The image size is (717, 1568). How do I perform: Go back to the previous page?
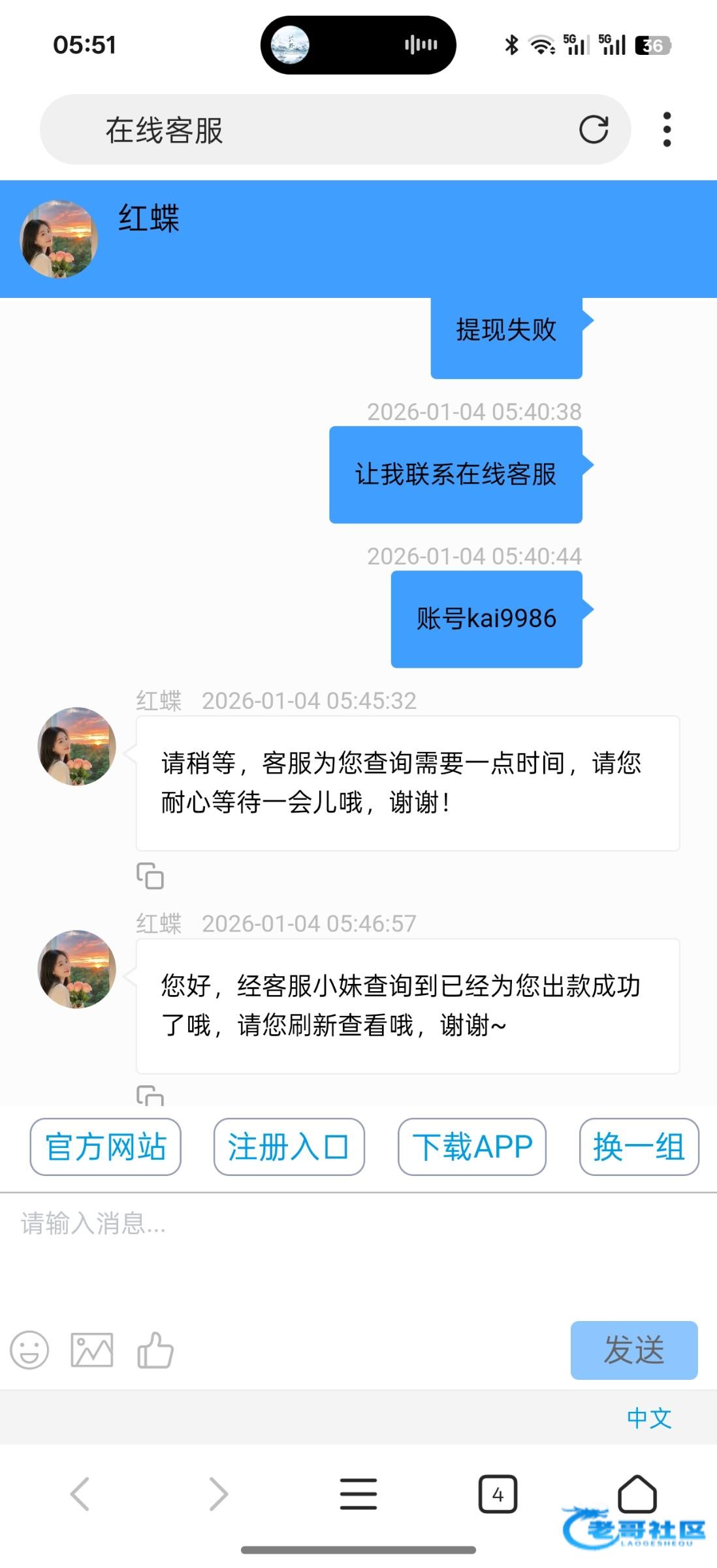[x=80, y=1494]
